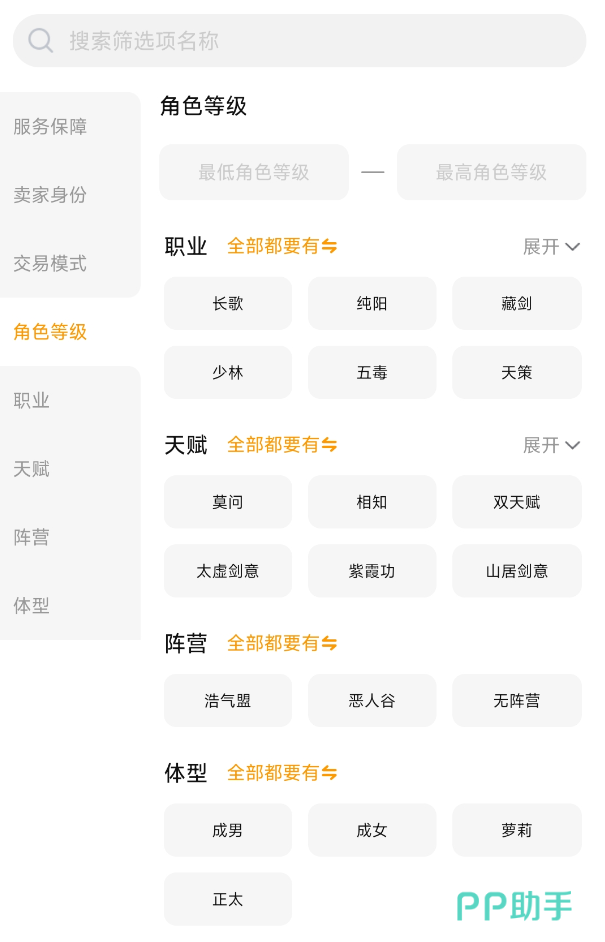Toggle 全部都要有 match mode for 阵营
Viewport: 605px width, 942px height.
click(282, 643)
